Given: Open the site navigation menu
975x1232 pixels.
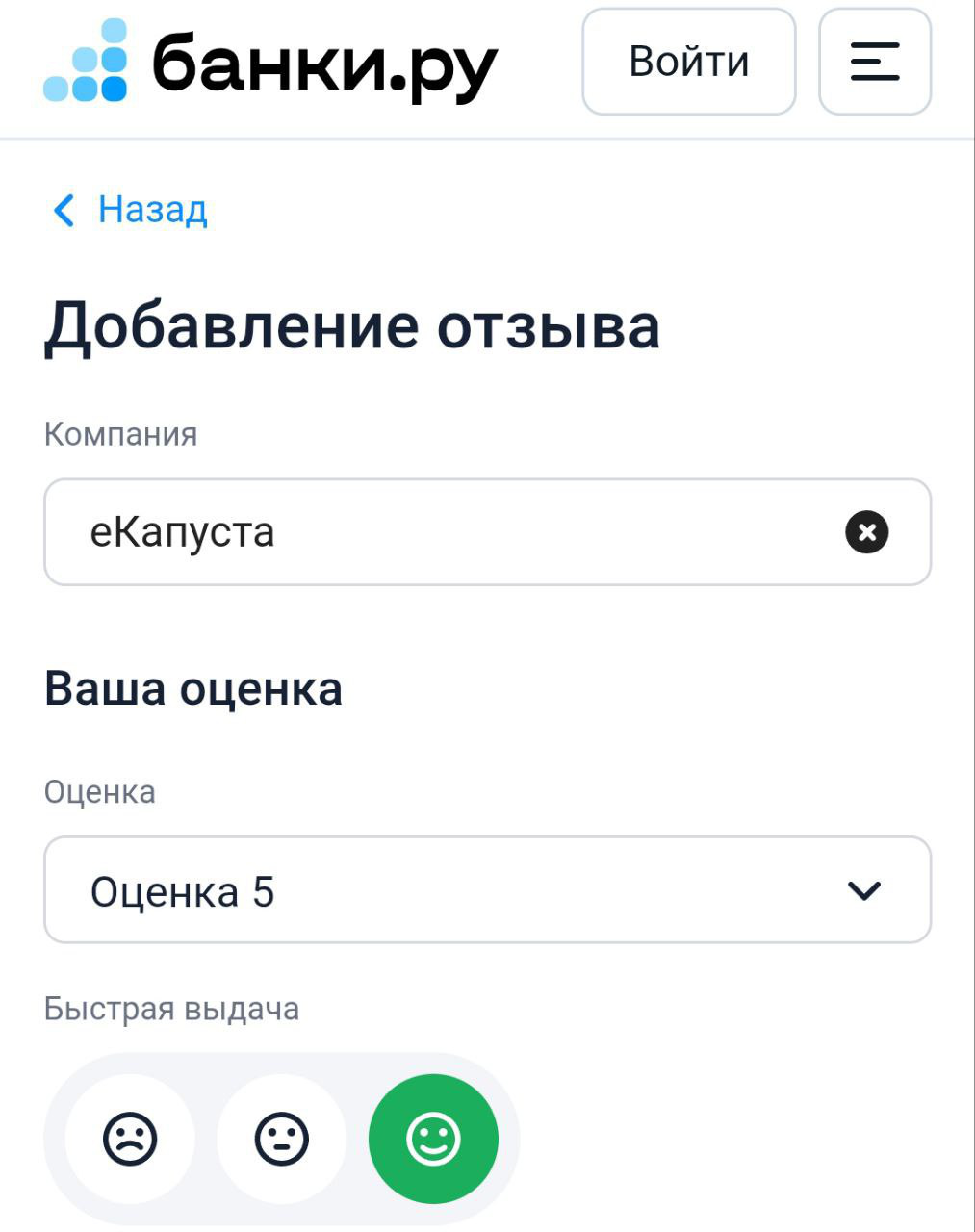Looking at the screenshot, I should point(874,62).
